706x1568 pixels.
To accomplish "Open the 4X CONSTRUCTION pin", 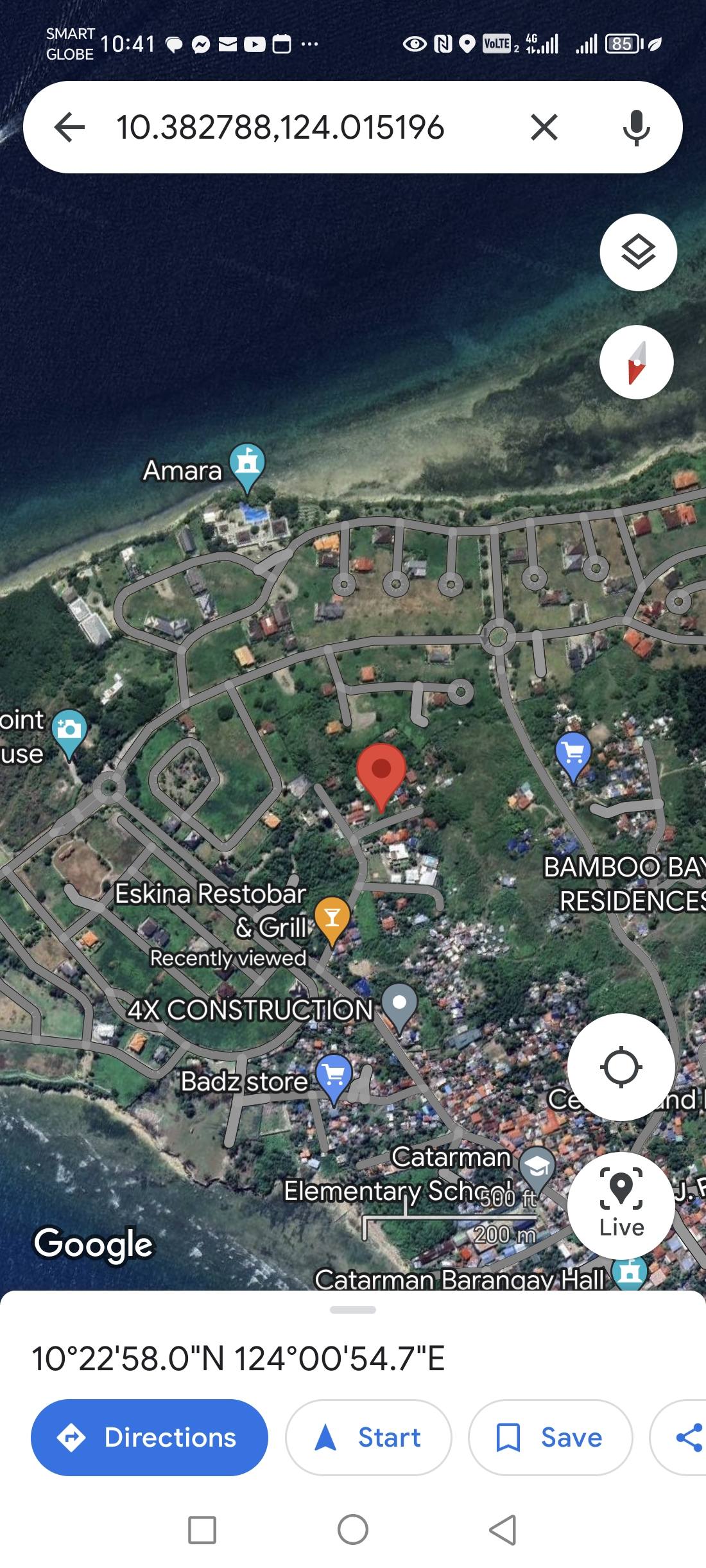I will pyautogui.click(x=399, y=1006).
